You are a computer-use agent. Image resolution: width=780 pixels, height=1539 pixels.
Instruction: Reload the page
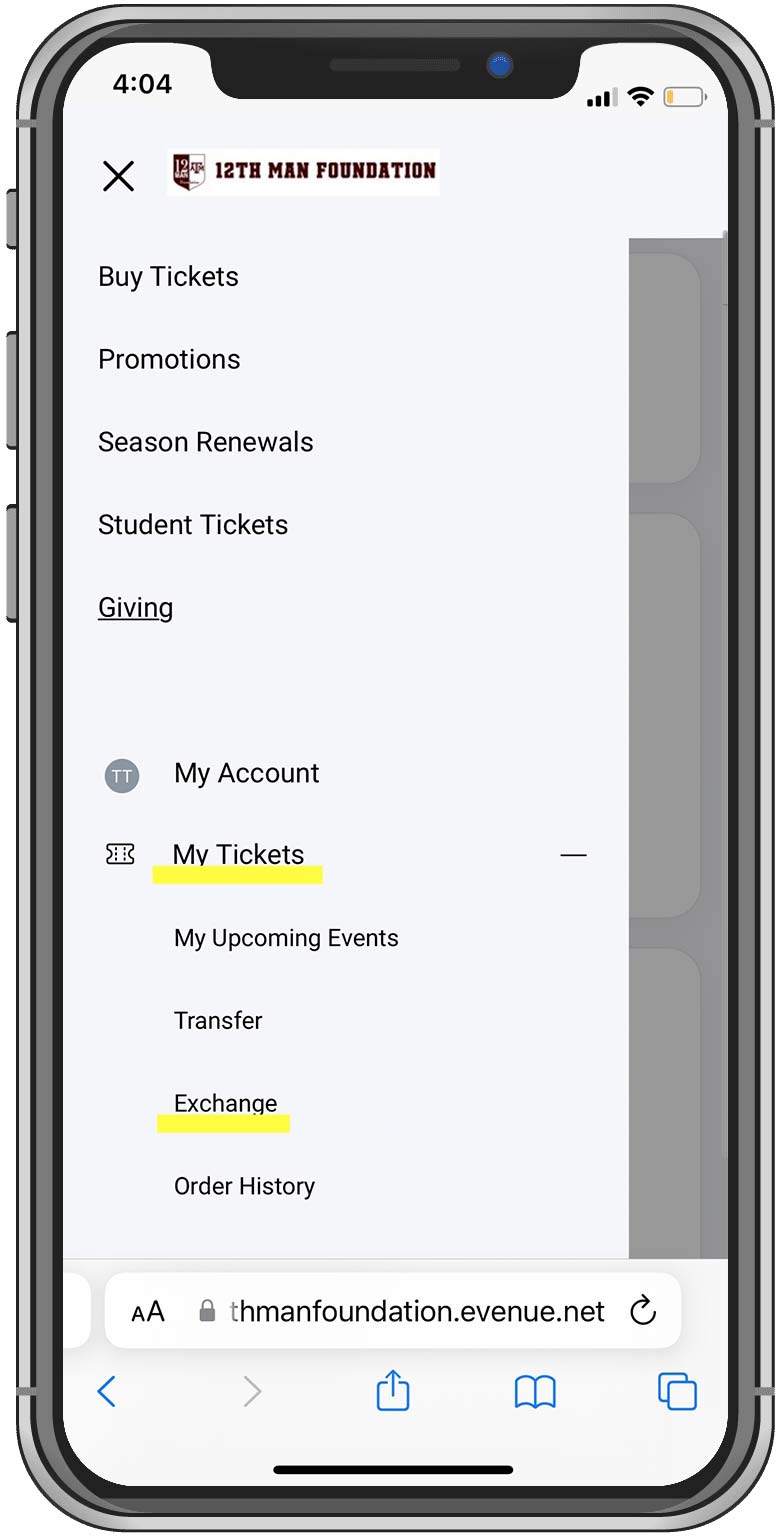[643, 1311]
